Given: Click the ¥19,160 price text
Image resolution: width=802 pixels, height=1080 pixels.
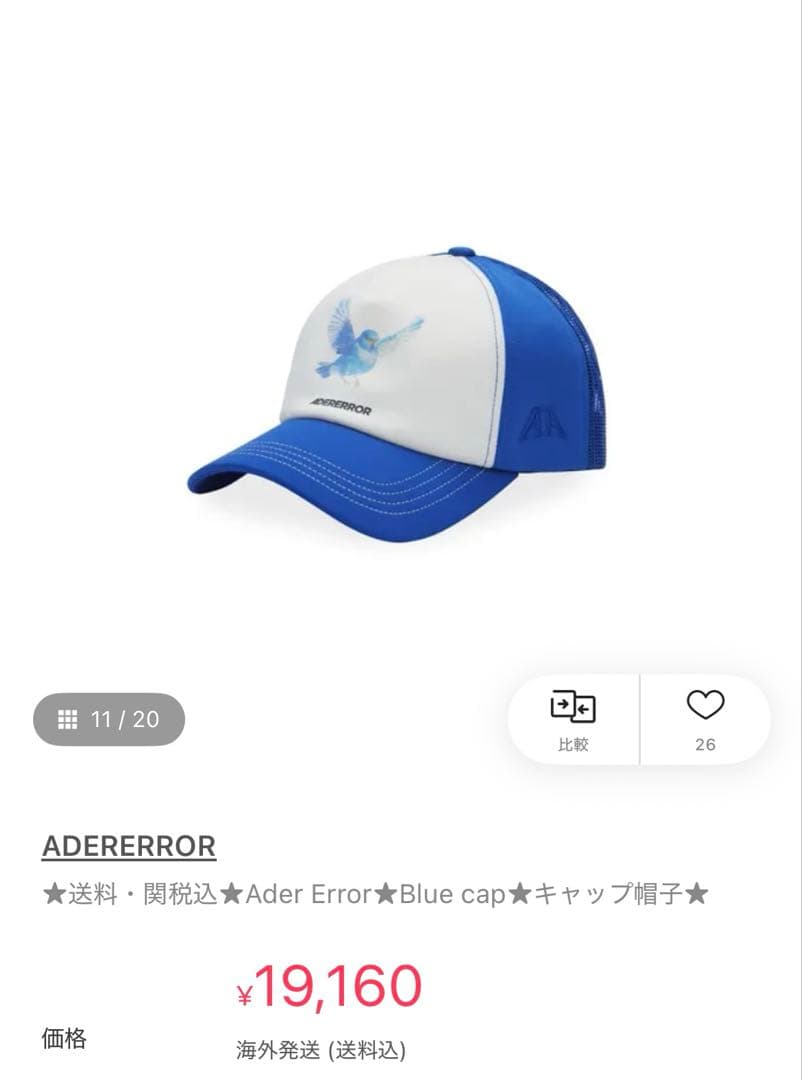Looking at the screenshot, I should 329,984.
